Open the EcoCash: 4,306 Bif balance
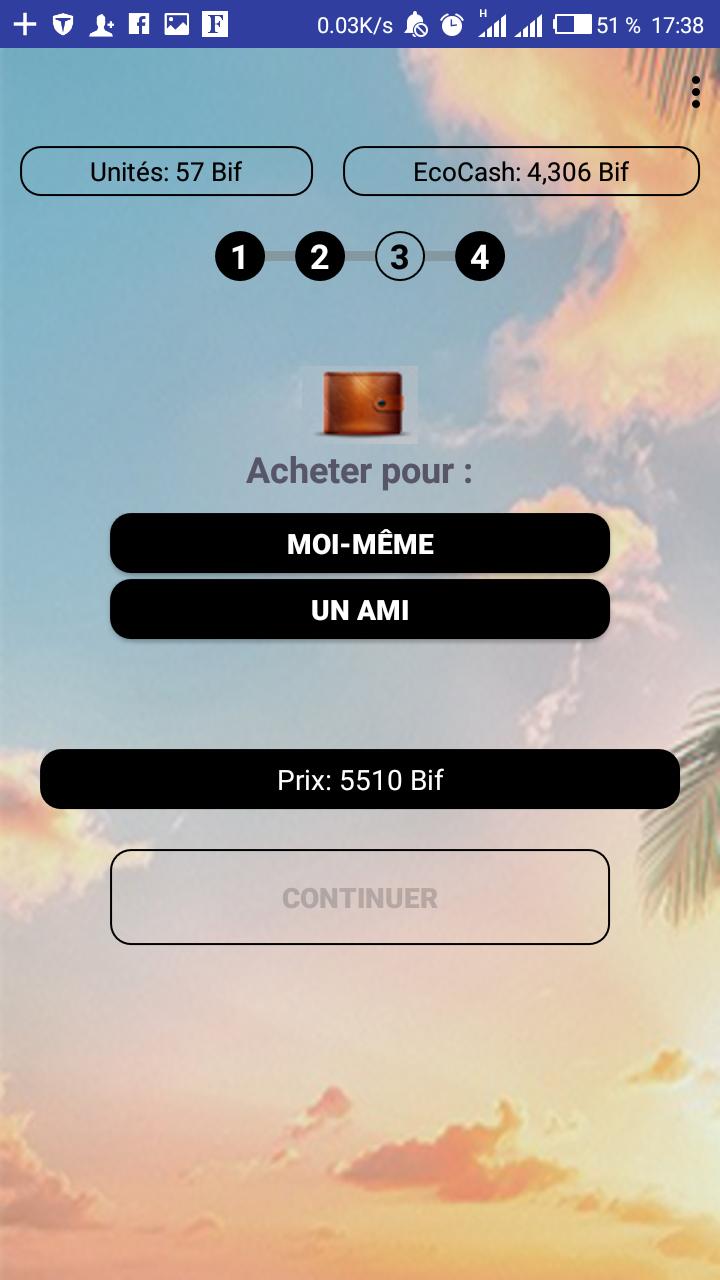The height and width of the screenshot is (1280, 720). coord(521,171)
